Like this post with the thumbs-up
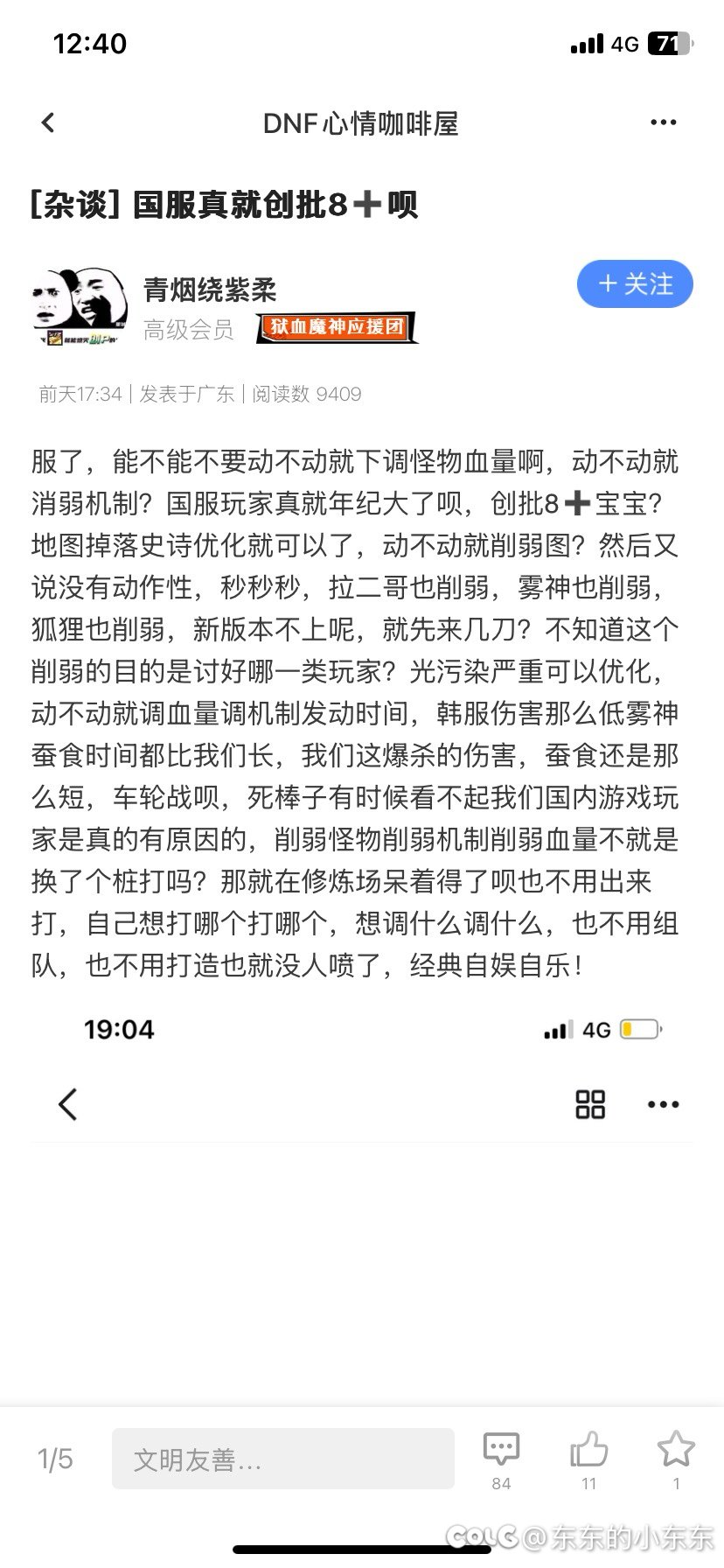This screenshot has height=1568, width=724. tap(588, 1459)
